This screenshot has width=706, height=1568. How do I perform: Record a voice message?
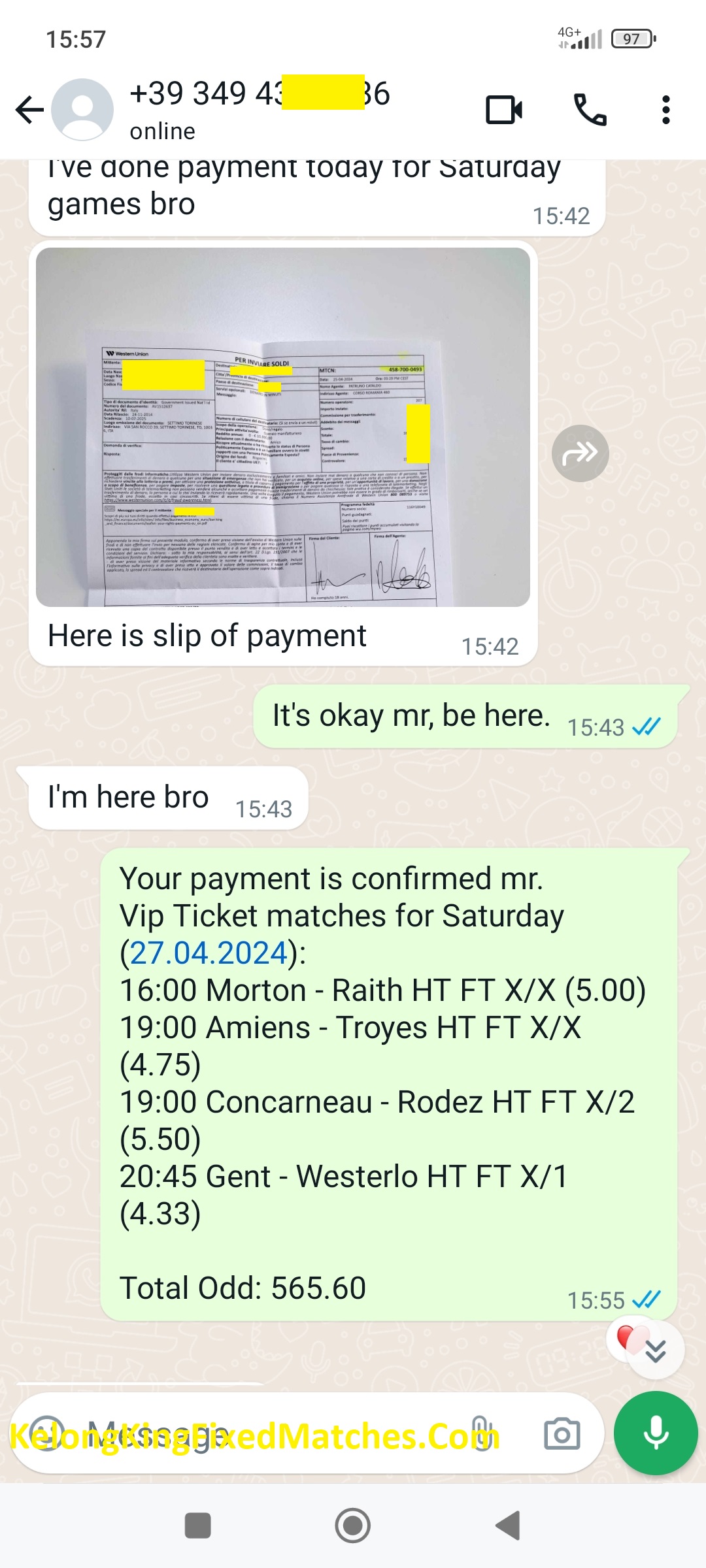click(x=656, y=1433)
